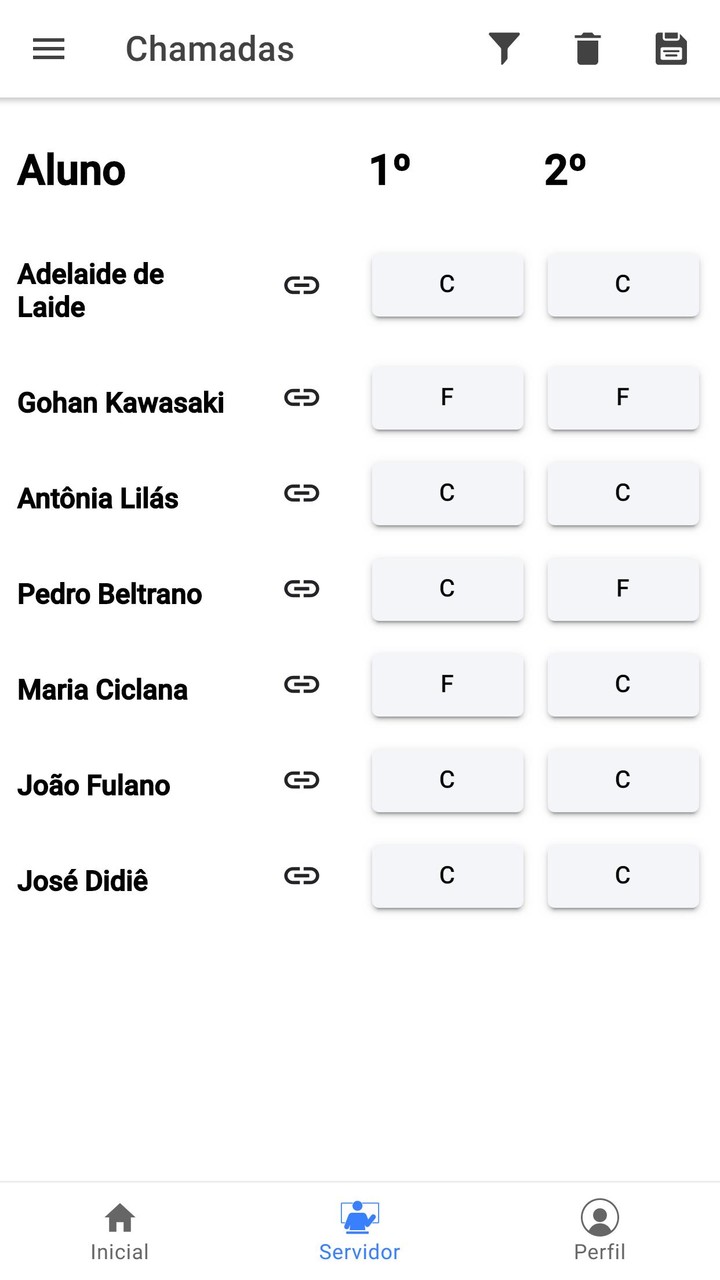Screen dimensions: 720x1280
Task: Tap the link icon for Adelaide de Laide
Action: [x=301, y=286]
